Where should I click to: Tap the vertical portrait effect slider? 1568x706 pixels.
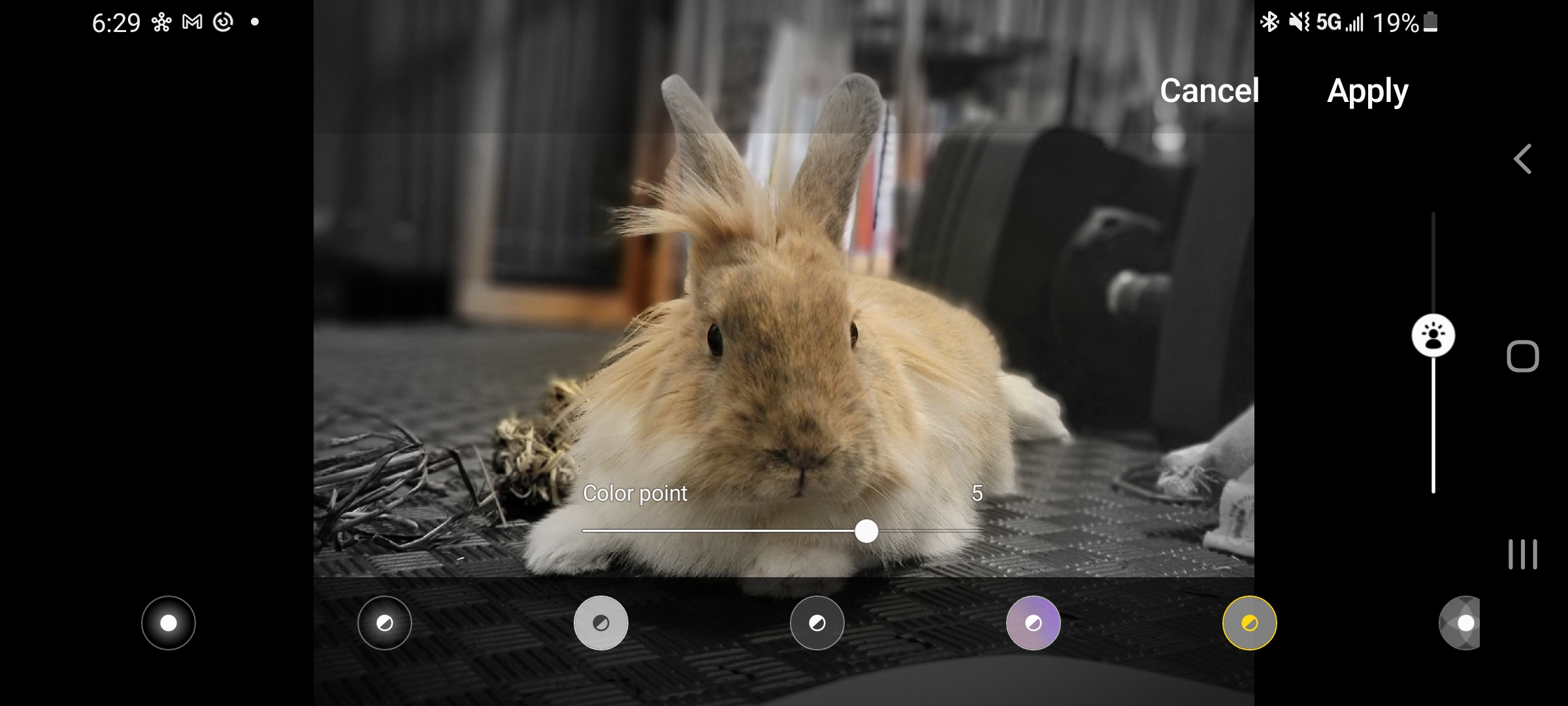click(x=1433, y=335)
